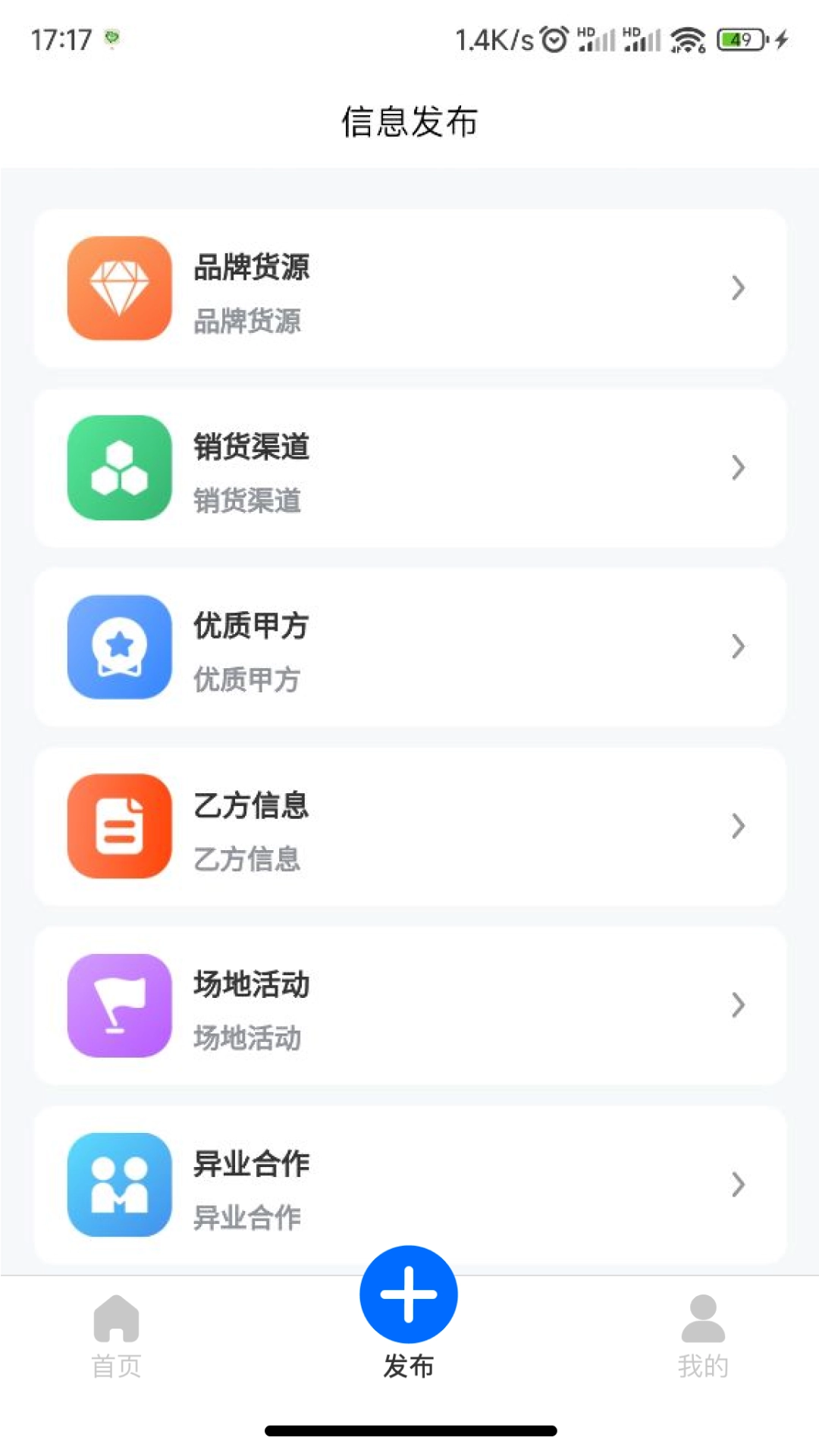Image resolution: width=819 pixels, height=1456 pixels.
Task: Select 异业合作 from the list
Action: [x=409, y=1184]
